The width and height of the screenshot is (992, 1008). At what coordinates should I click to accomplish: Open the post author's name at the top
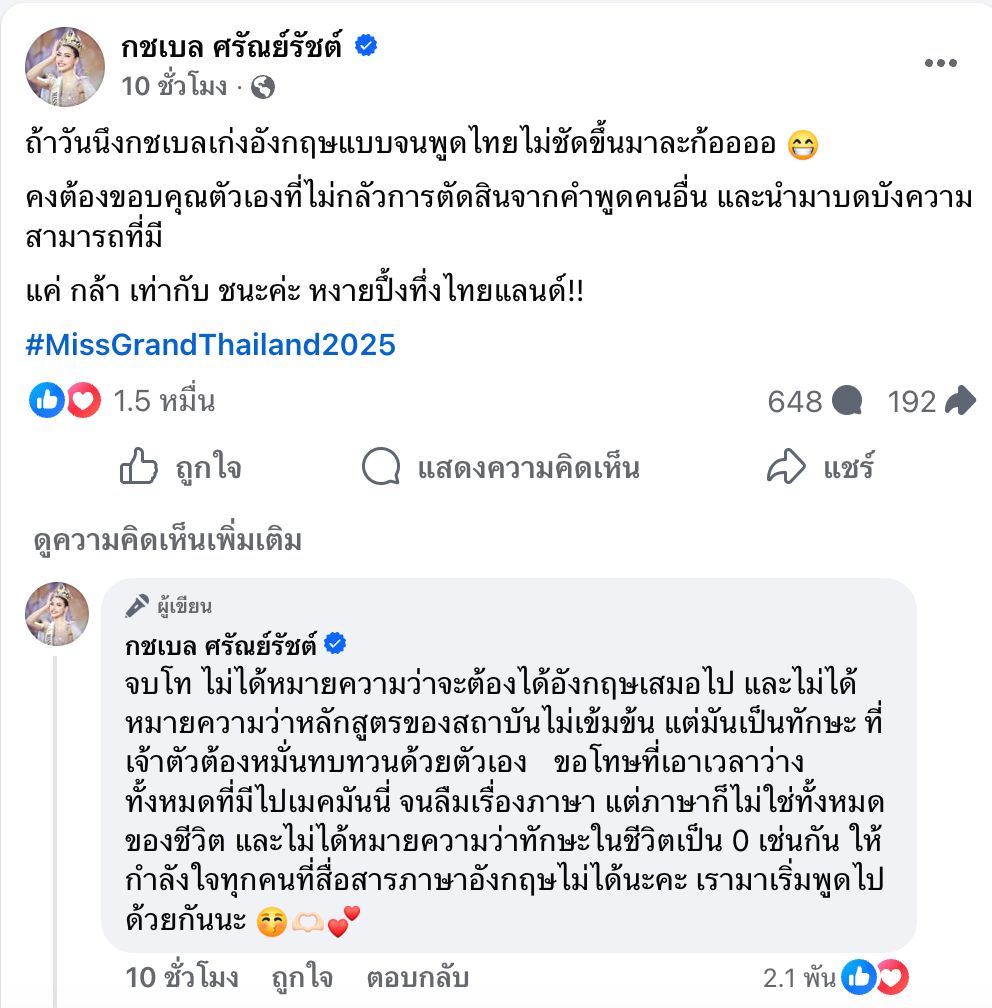click(x=232, y=48)
